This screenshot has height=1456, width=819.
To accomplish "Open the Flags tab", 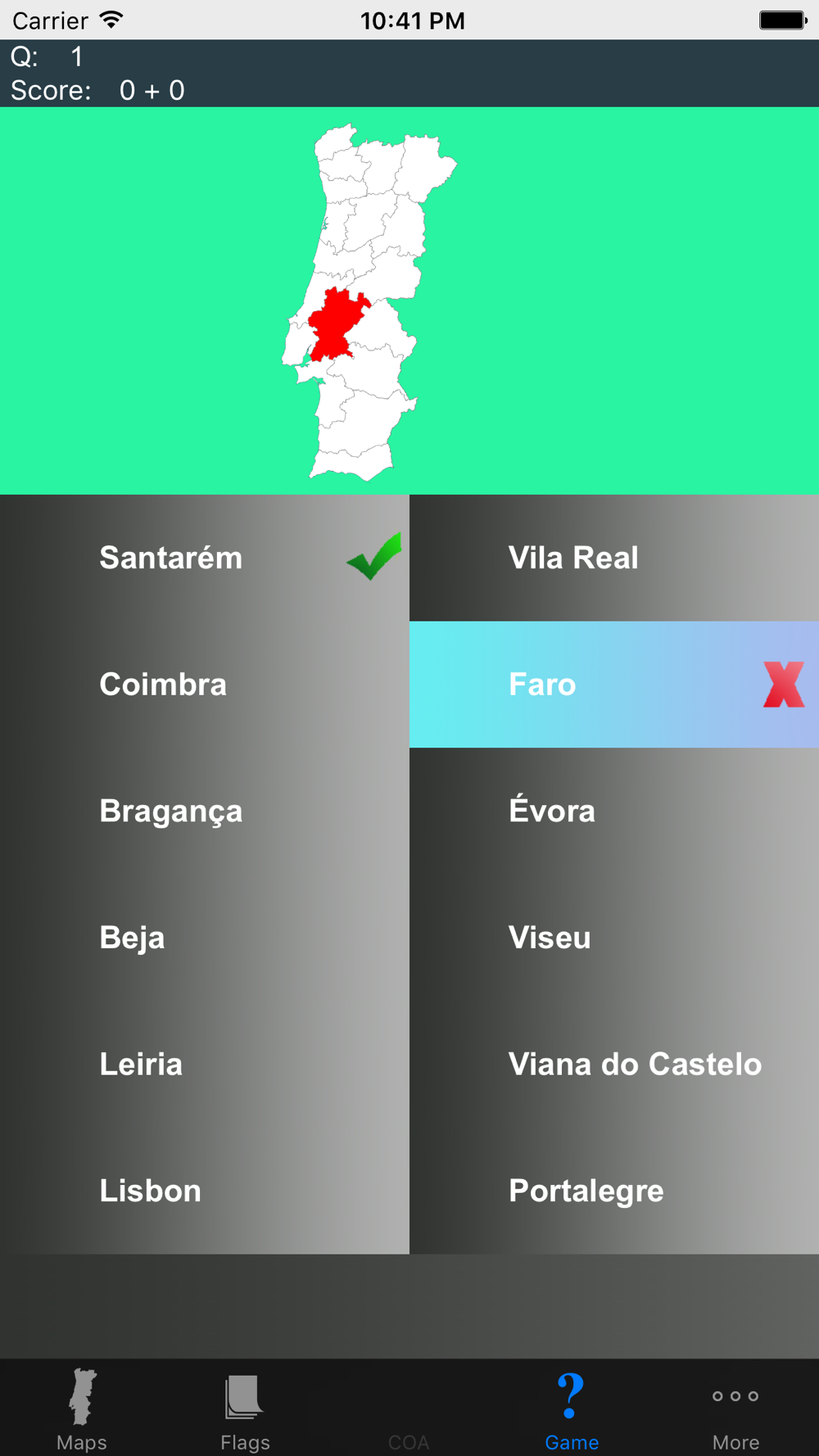I will click(245, 1409).
